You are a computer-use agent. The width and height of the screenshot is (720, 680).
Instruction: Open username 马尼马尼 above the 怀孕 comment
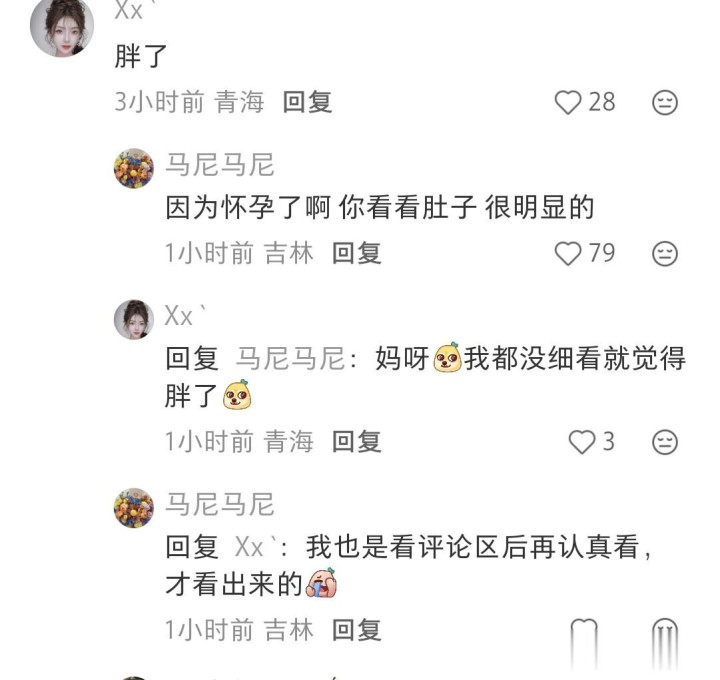coord(219,165)
